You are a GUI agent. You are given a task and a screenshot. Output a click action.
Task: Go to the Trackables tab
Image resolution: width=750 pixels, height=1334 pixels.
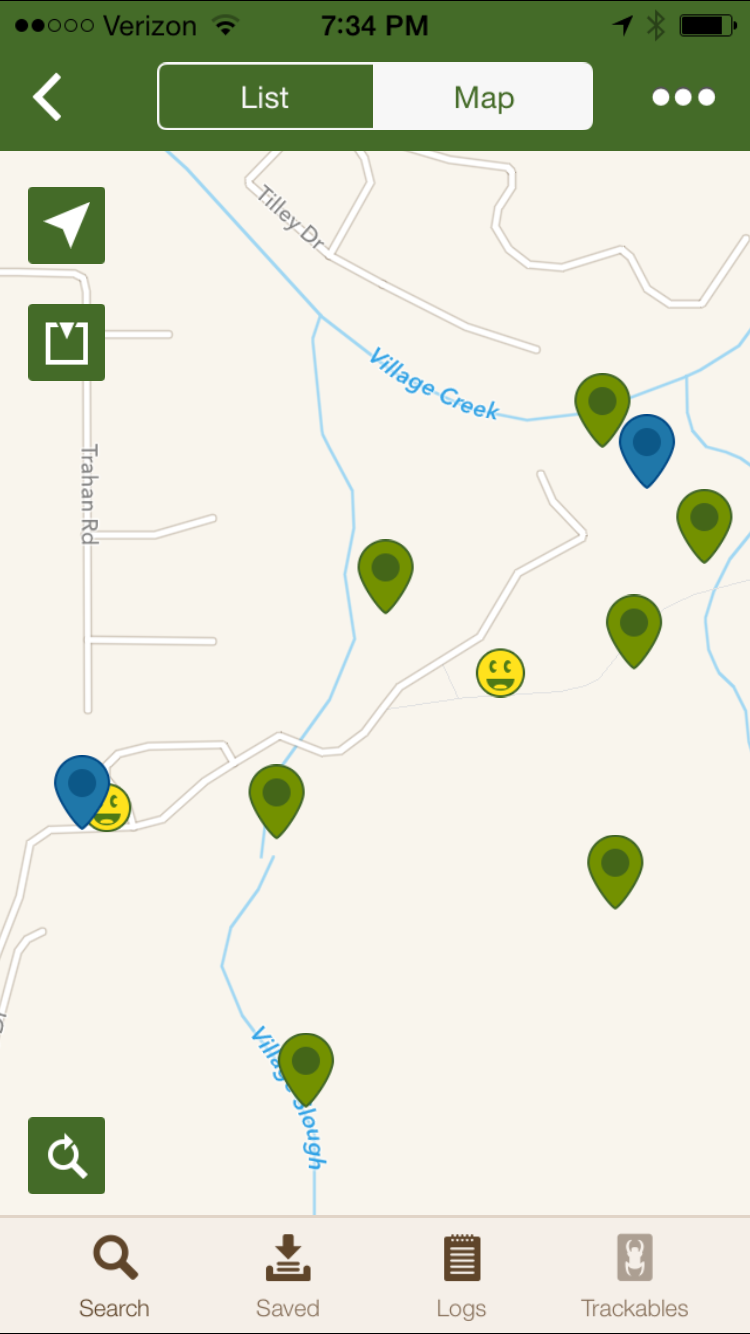[x=634, y=1276]
